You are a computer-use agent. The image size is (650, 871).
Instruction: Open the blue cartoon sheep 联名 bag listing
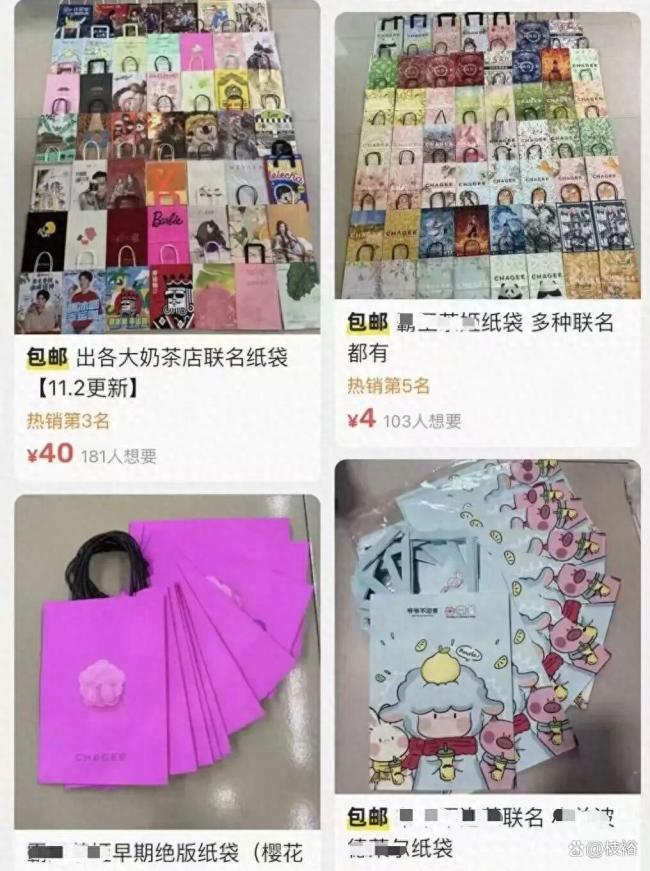tap(487, 630)
